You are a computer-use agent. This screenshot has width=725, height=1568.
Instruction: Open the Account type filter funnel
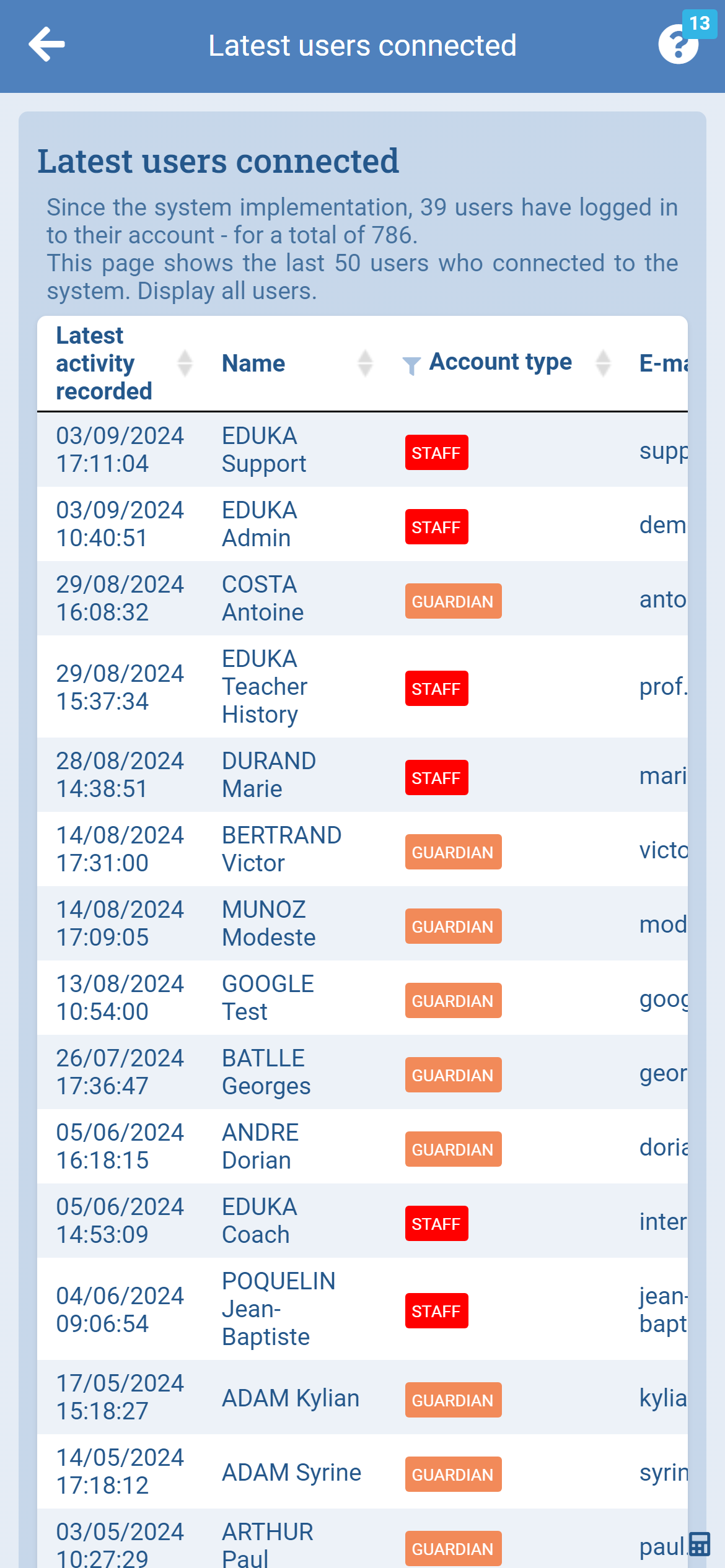click(x=411, y=365)
